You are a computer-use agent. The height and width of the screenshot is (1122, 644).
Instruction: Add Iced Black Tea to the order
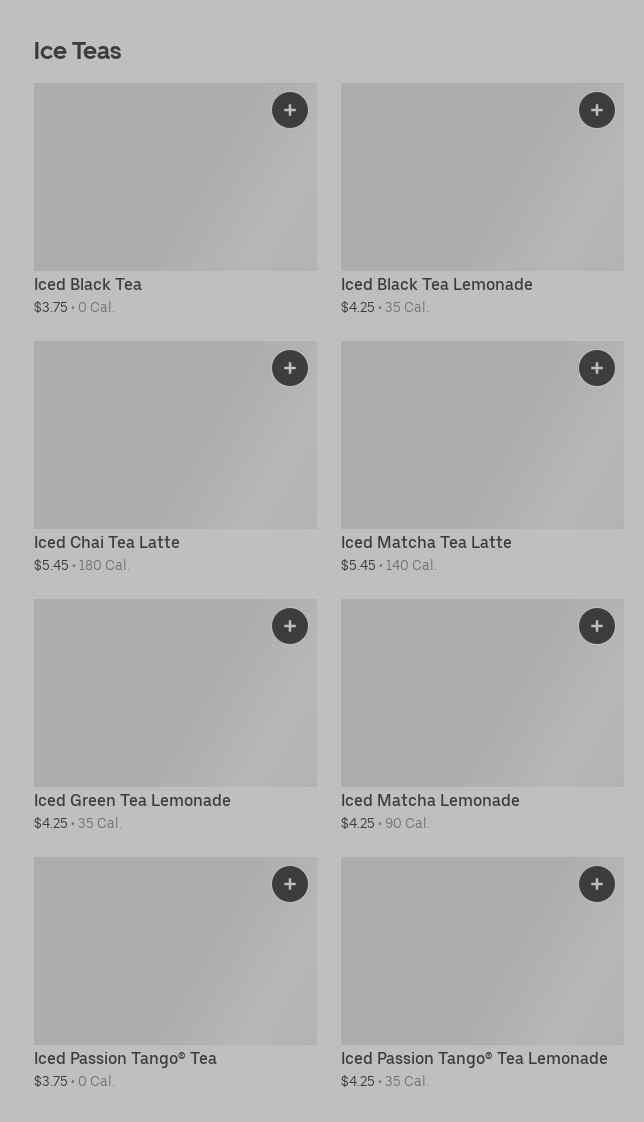click(x=290, y=110)
